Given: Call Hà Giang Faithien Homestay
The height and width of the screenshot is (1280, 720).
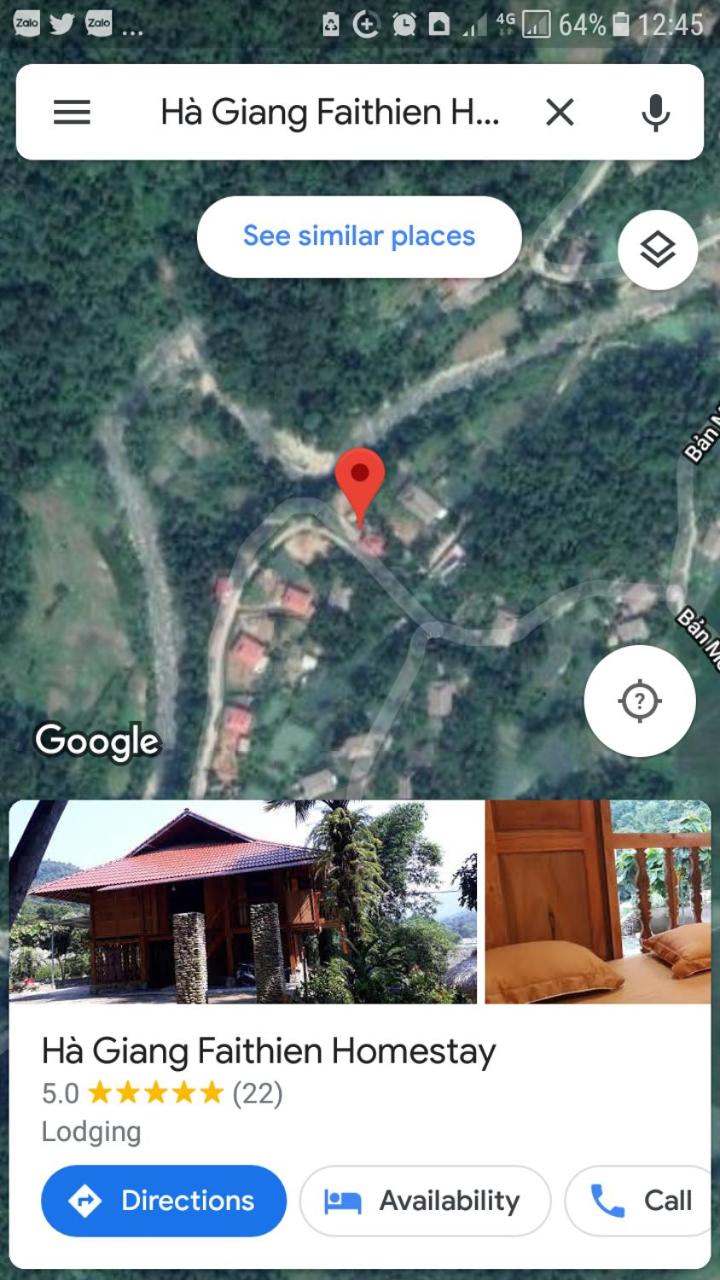Looking at the screenshot, I should (640, 1200).
